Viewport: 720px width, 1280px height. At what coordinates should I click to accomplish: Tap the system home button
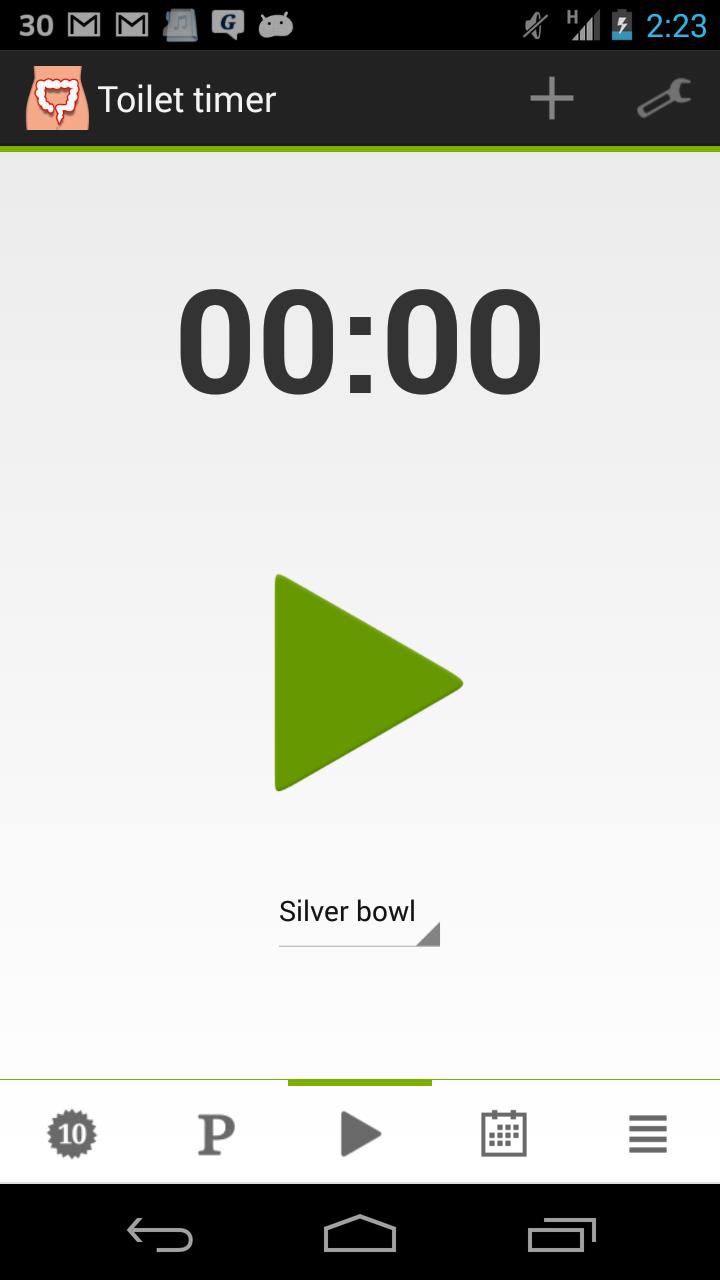[360, 1235]
